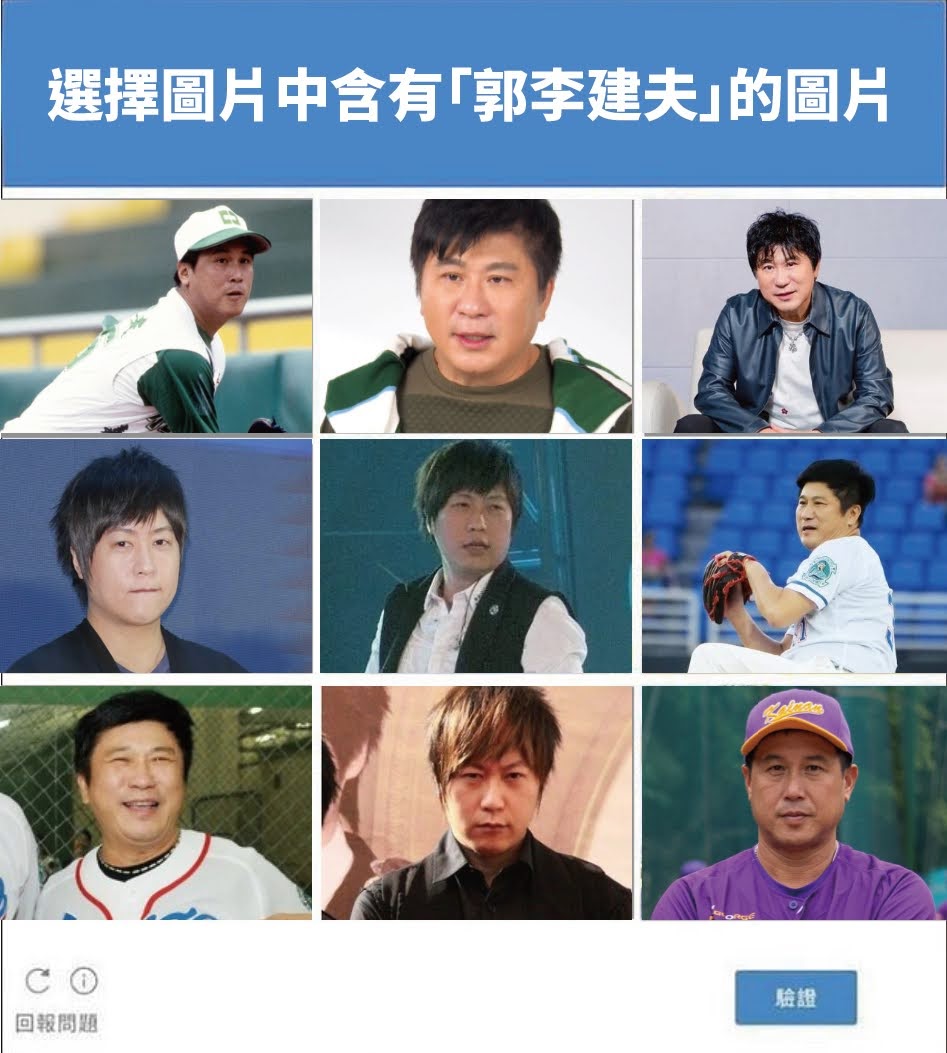Select the tile with purple cap and jersey
Viewport: 947px width, 1053px height.
(794, 802)
